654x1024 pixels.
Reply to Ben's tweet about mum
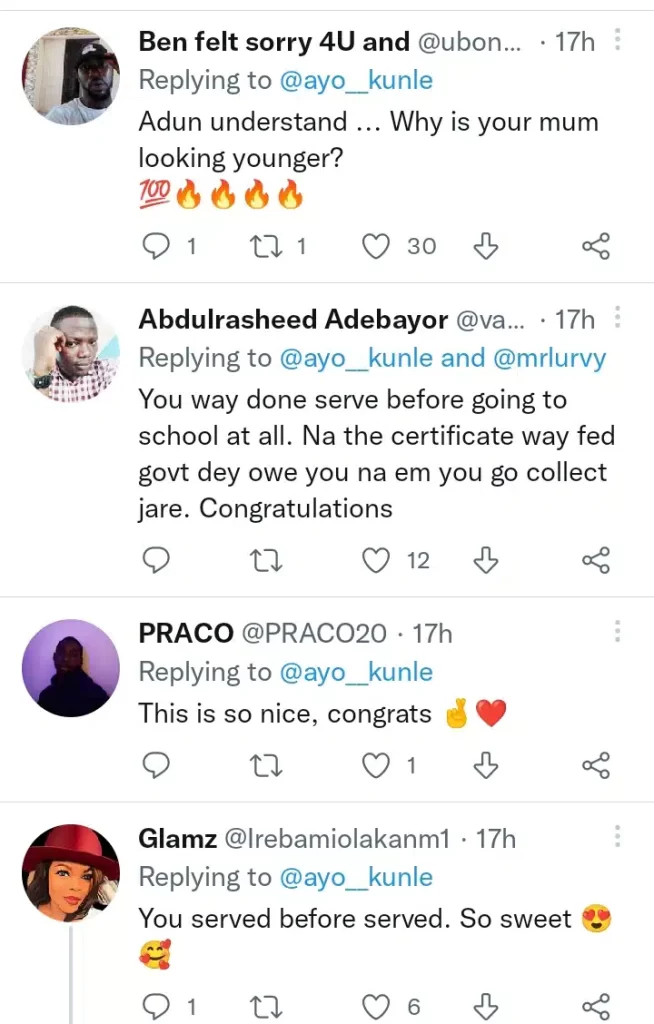(157, 246)
